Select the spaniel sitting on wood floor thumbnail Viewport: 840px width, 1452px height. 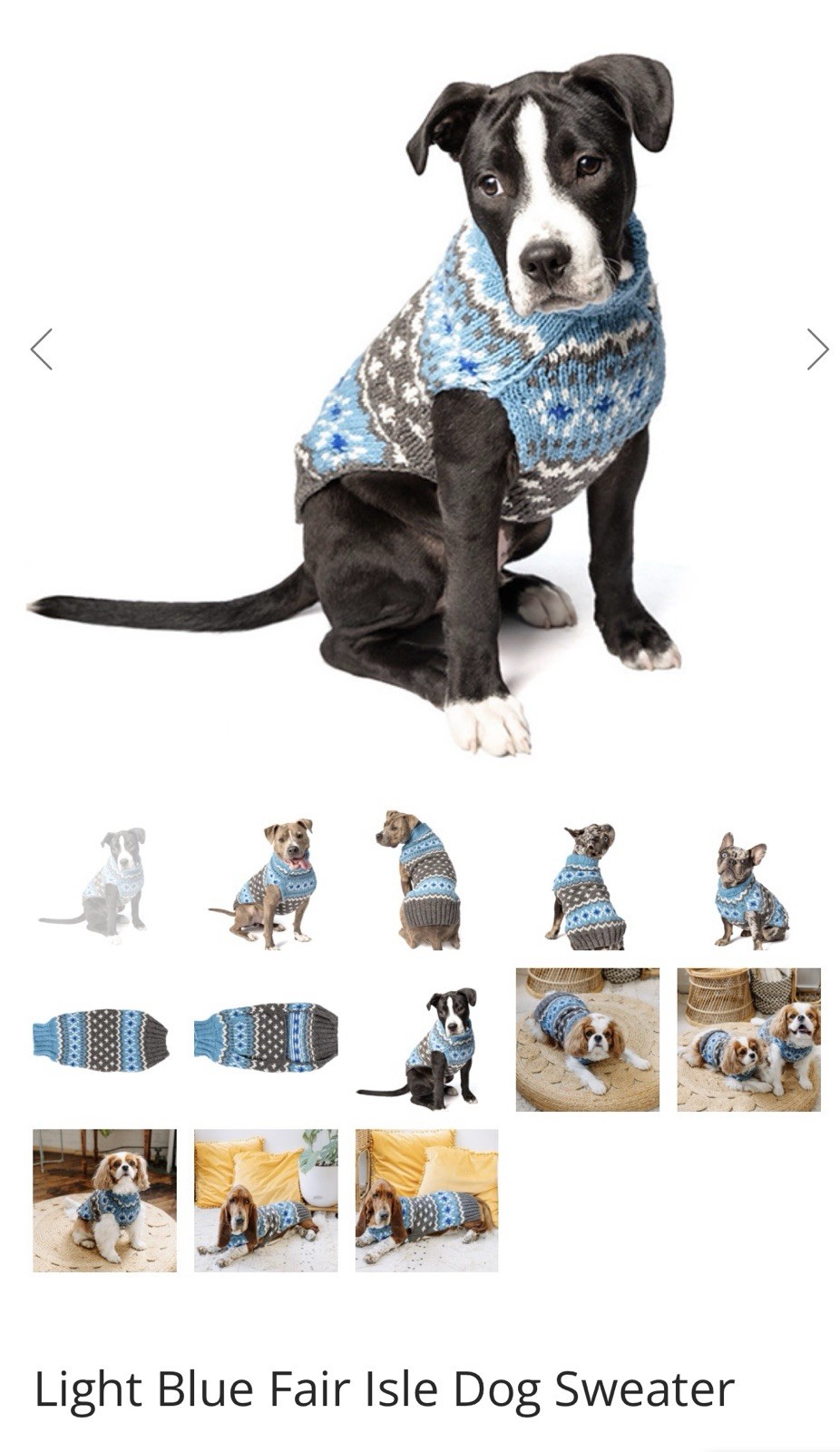(104, 1201)
